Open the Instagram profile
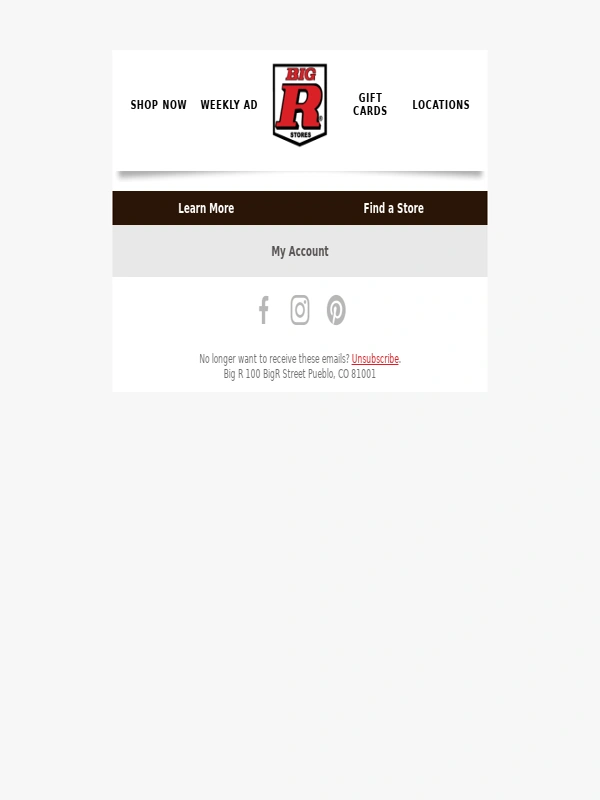600x800 pixels. coord(300,310)
